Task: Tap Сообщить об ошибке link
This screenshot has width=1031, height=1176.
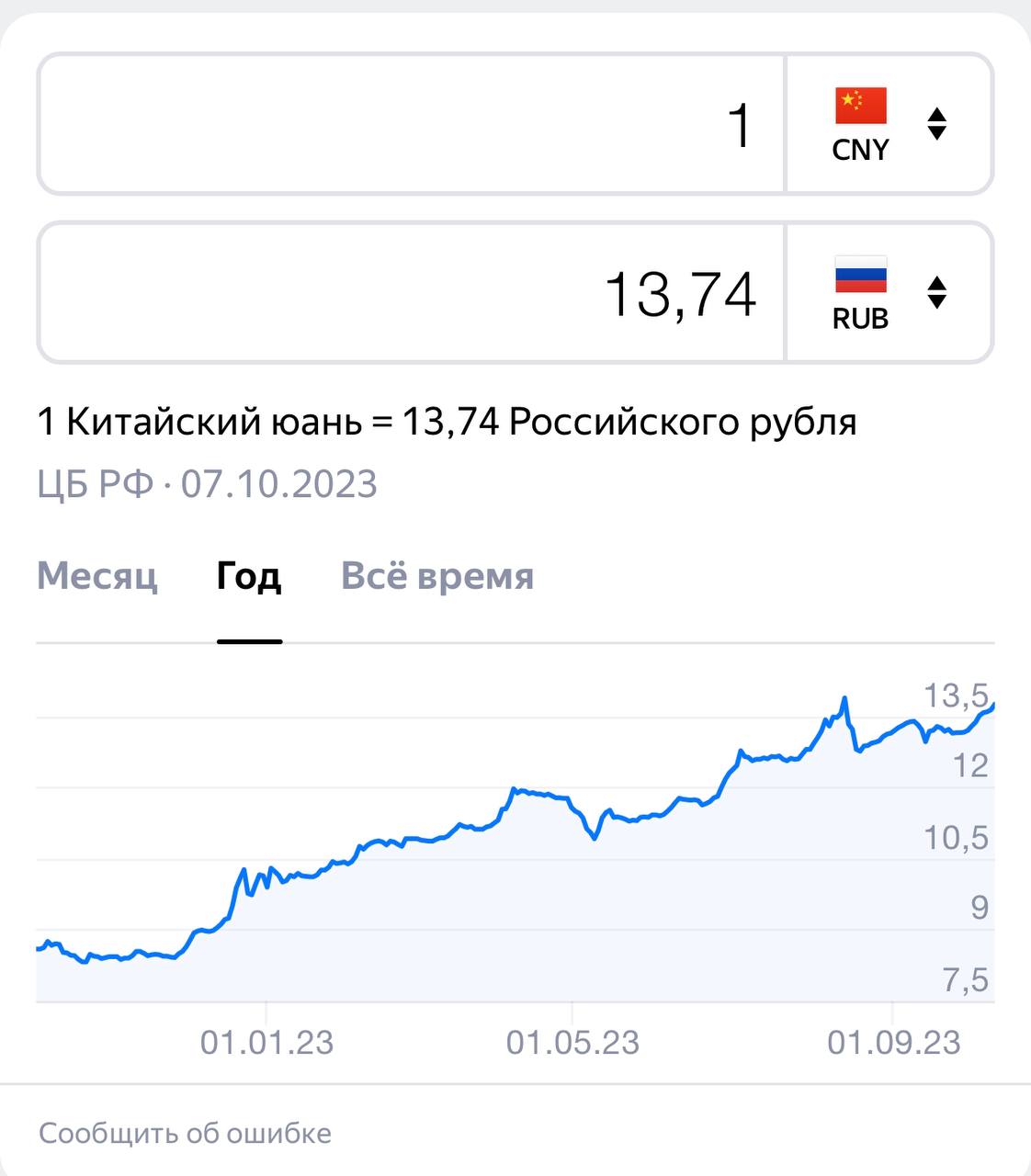Action: point(185,1133)
